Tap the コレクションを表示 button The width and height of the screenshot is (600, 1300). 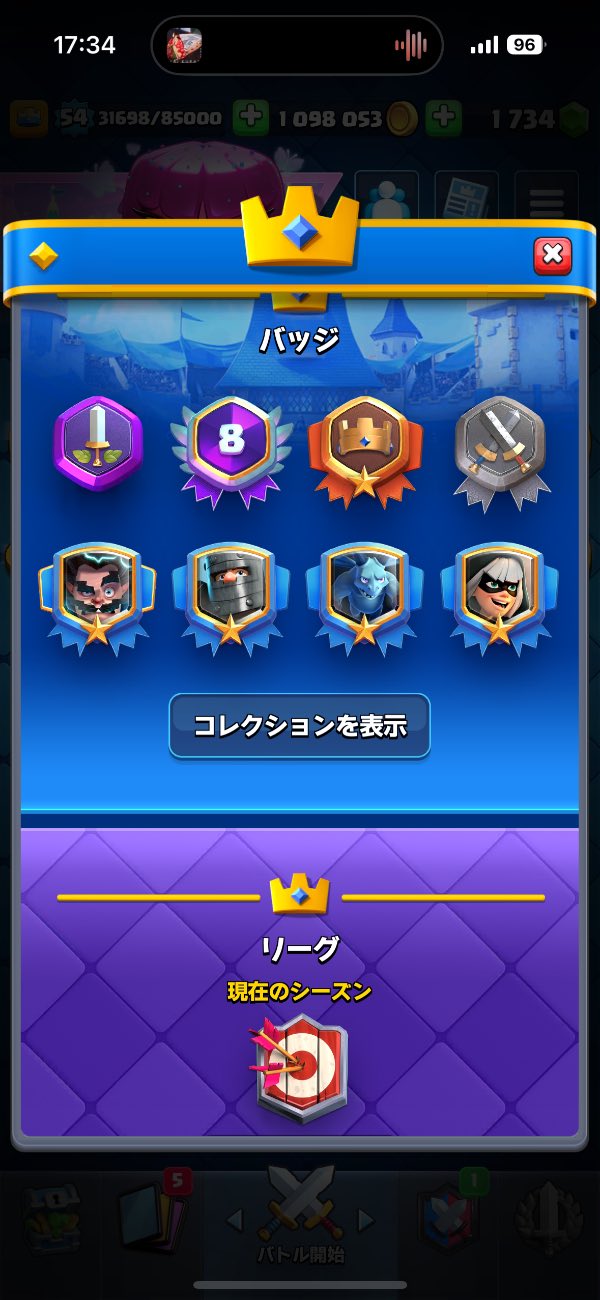pos(299,726)
